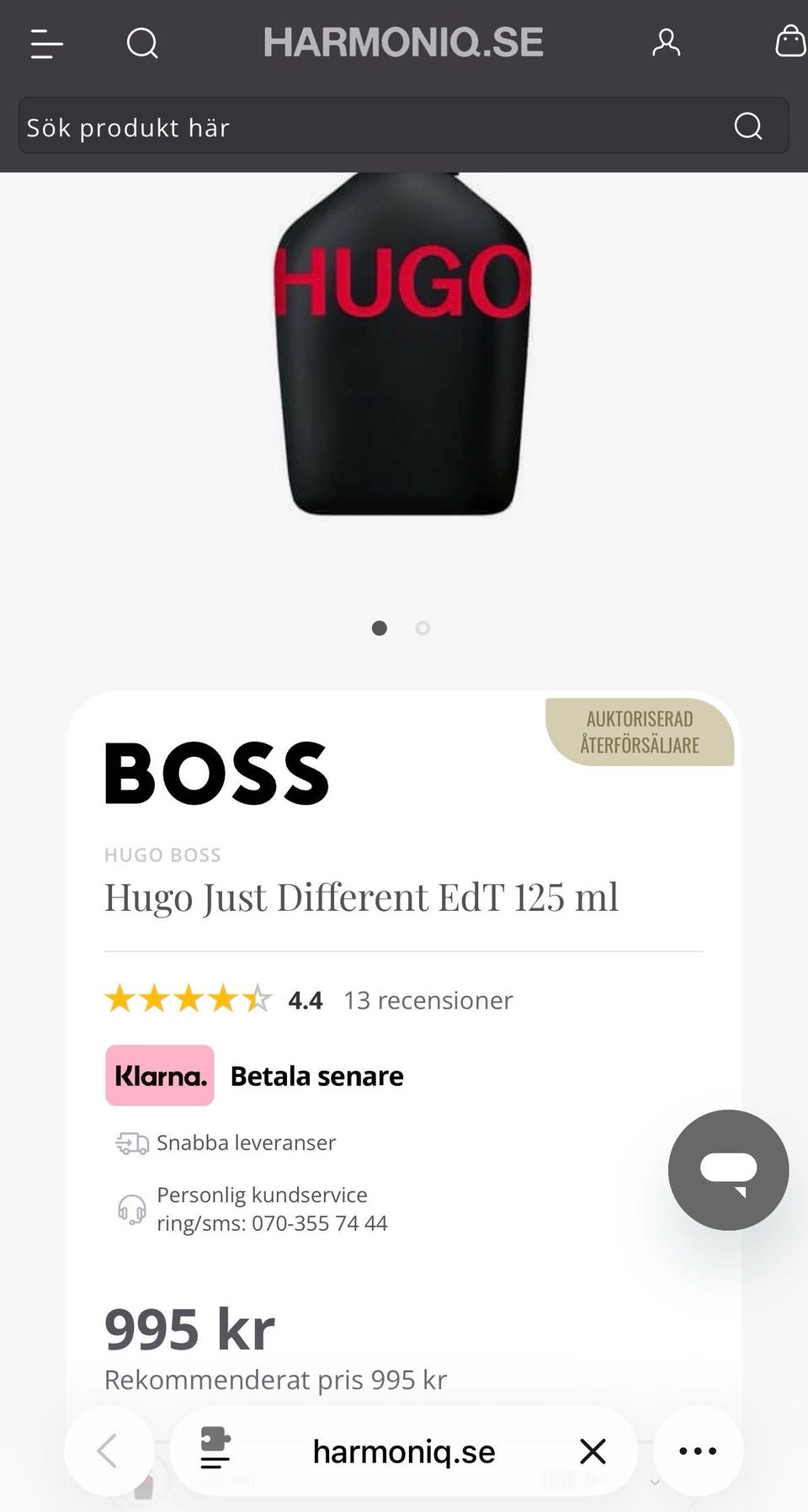Image resolution: width=808 pixels, height=1512 pixels.
Task: Tap the harmoniq.se address bar
Action: (x=404, y=1451)
